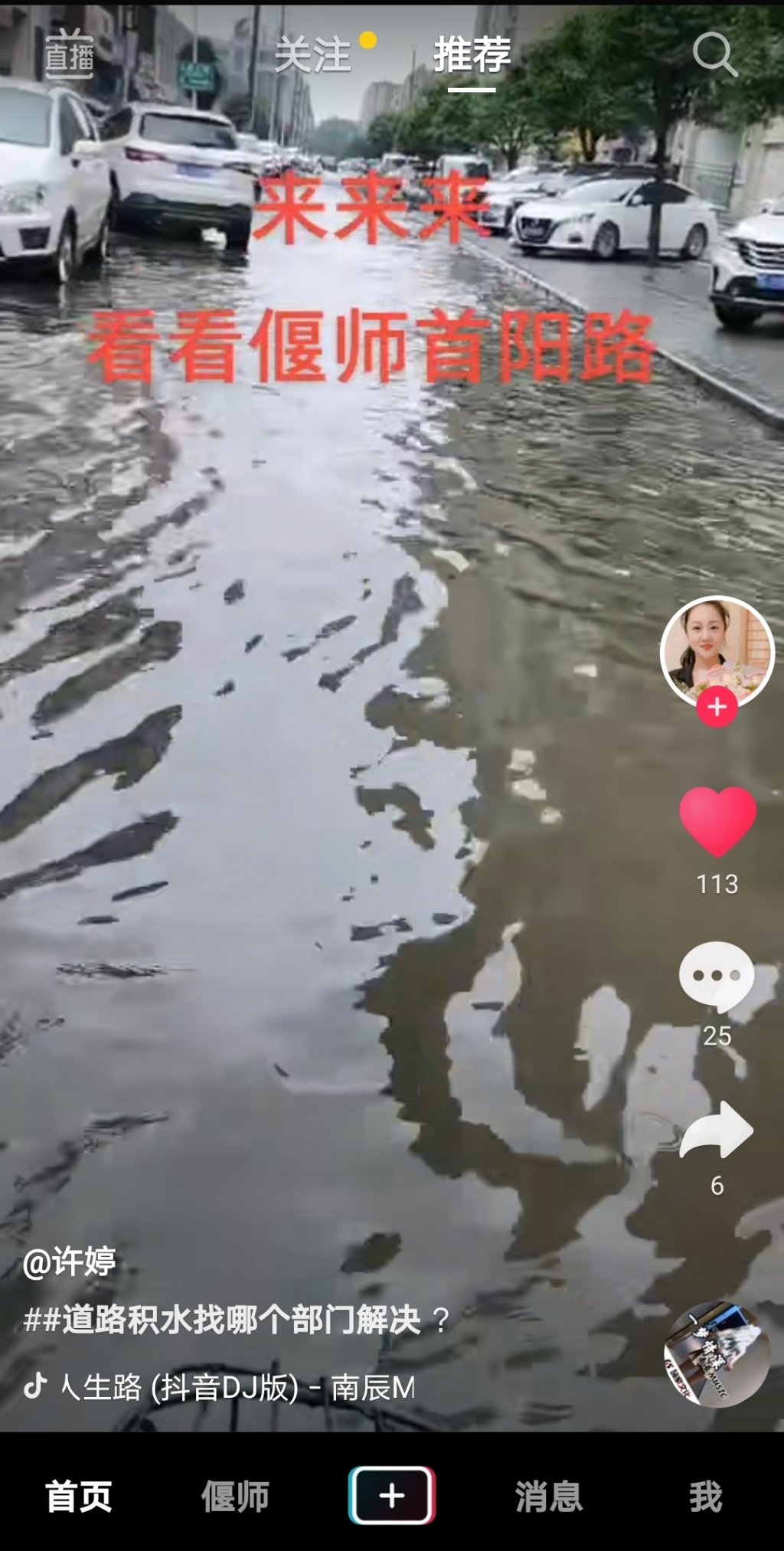Screen dimensions: 784x1551
Task: Open the 消息 messages tab
Action: (x=549, y=1496)
